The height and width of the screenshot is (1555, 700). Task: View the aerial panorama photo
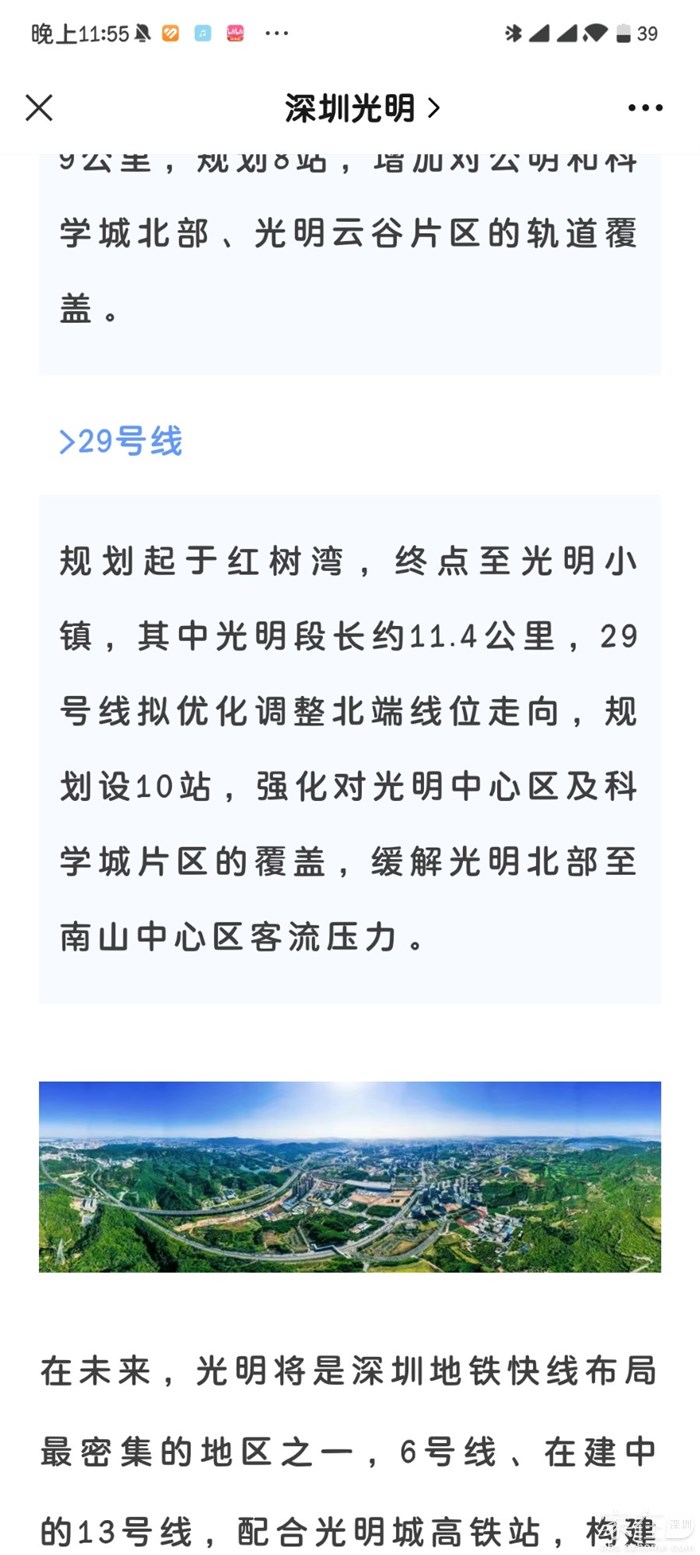point(350,1176)
